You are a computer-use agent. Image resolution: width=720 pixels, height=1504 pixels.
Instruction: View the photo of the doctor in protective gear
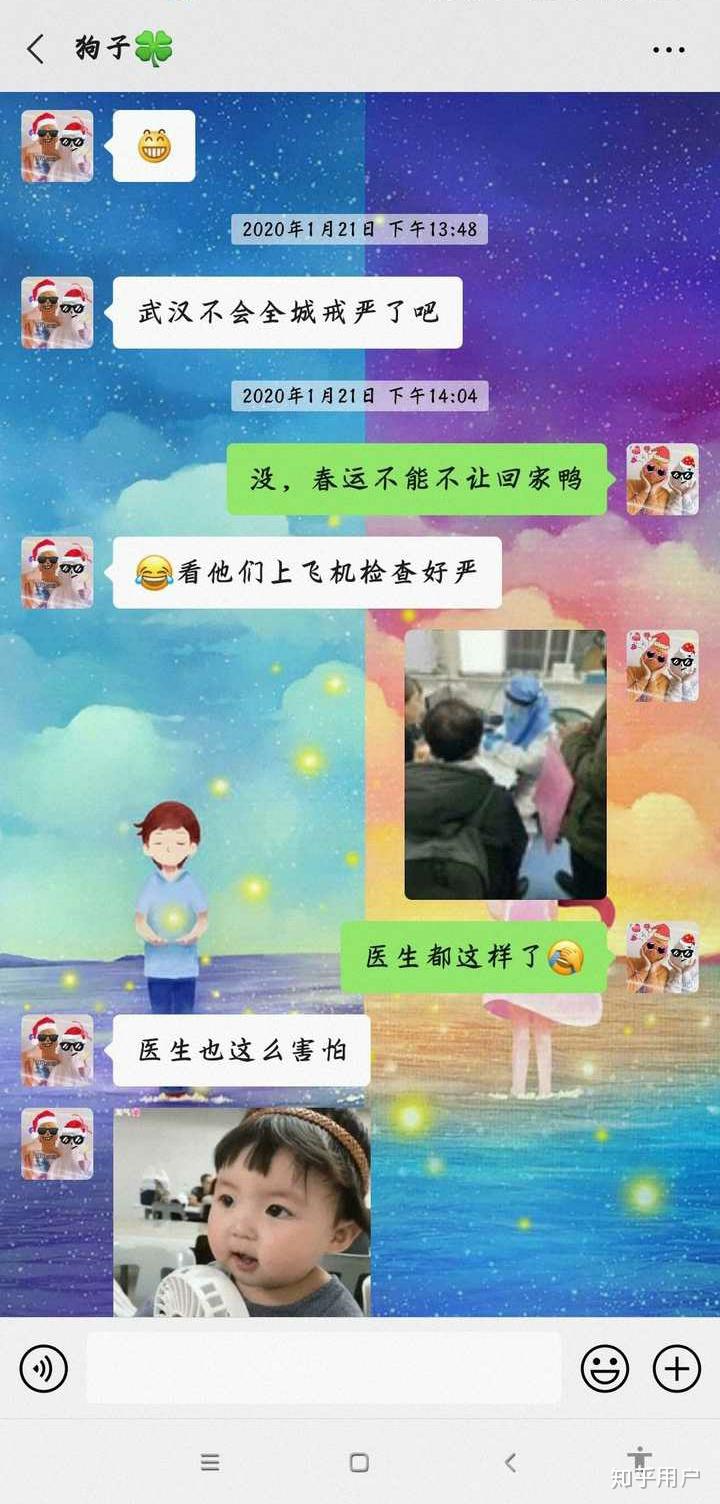pyautogui.click(x=505, y=764)
